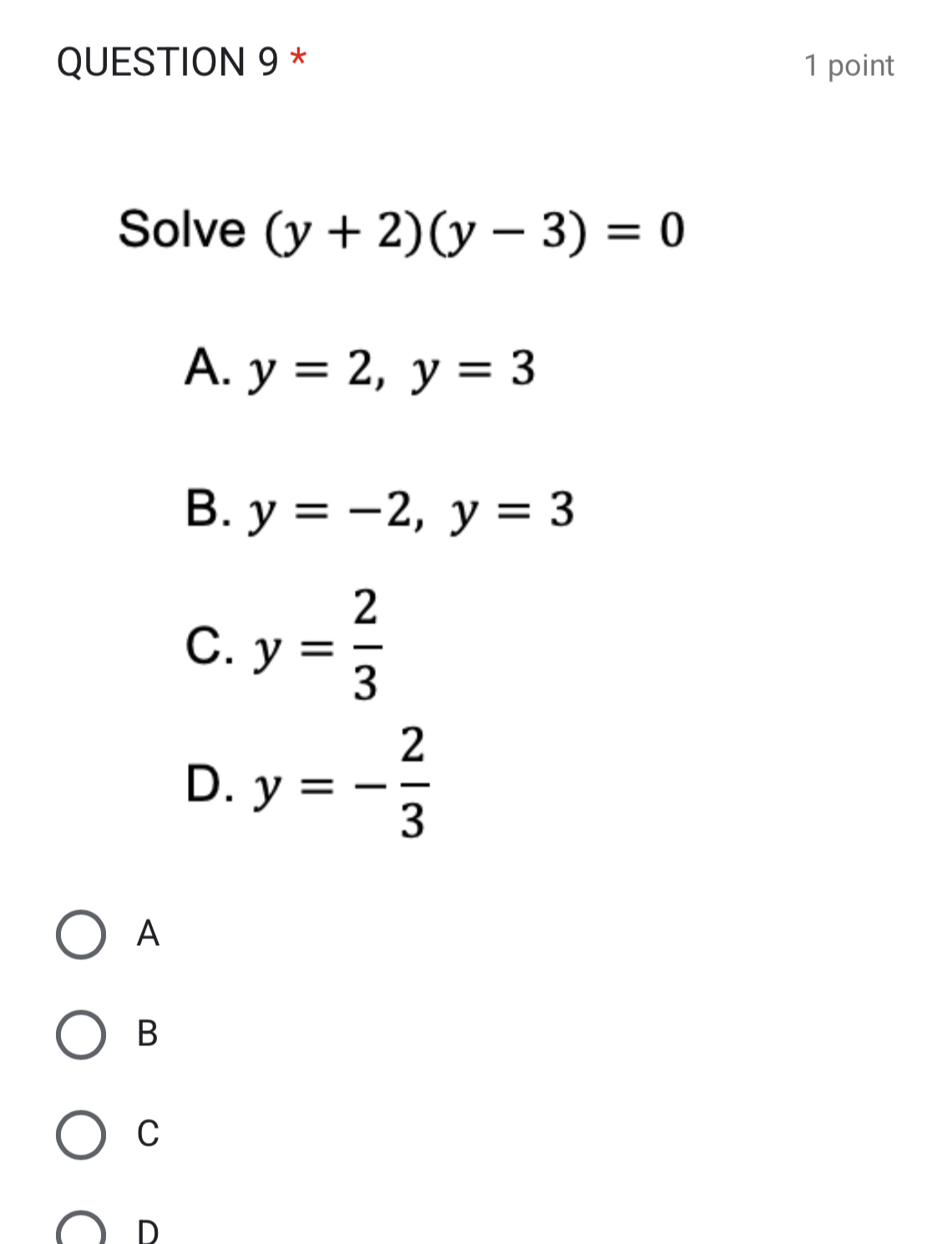Image resolution: width=952 pixels, height=1244 pixels.
Task: Pick option C as the answer
Action: point(81,1135)
